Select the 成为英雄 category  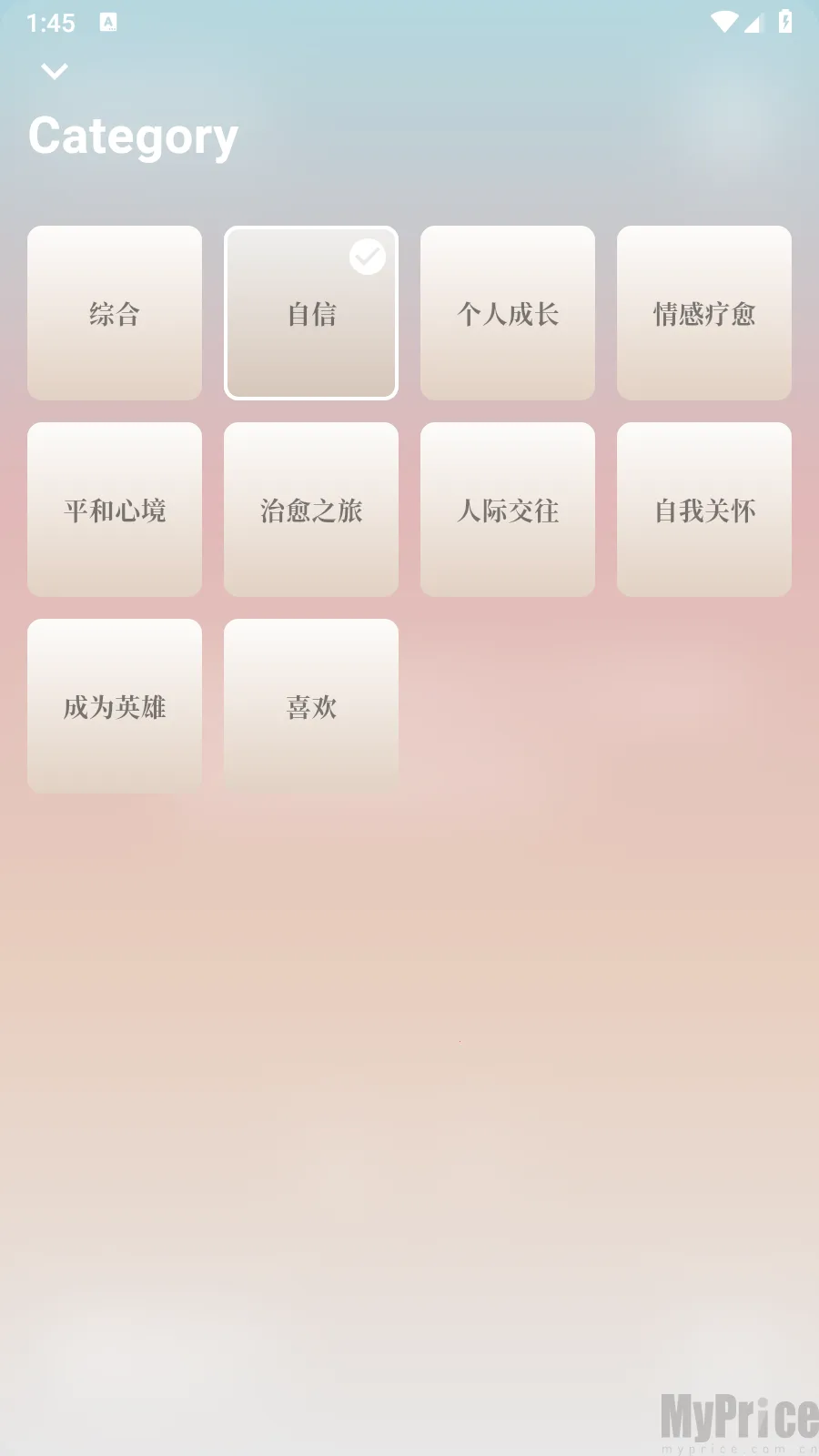114,706
